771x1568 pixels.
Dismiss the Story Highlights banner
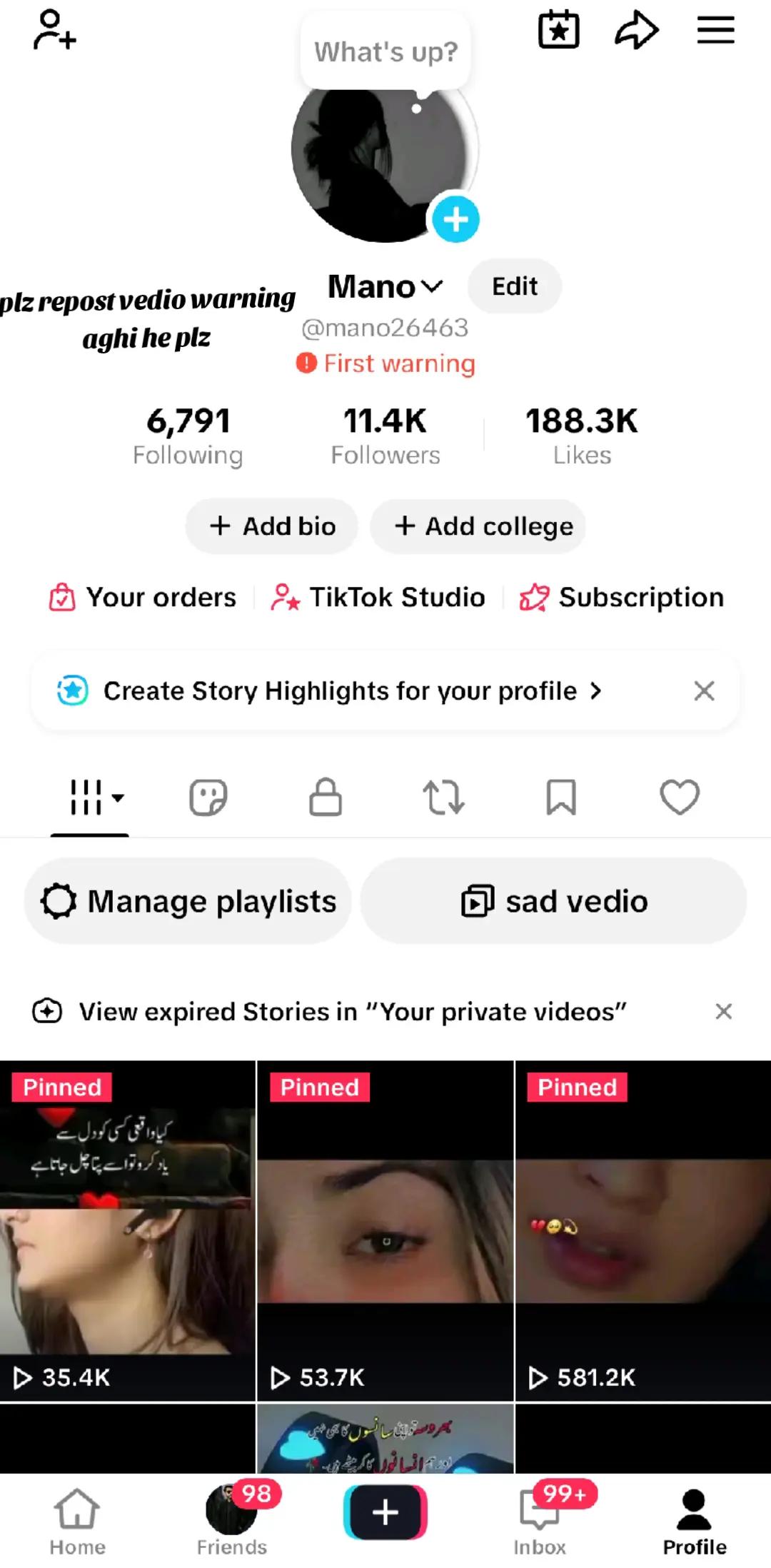coord(704,690)
